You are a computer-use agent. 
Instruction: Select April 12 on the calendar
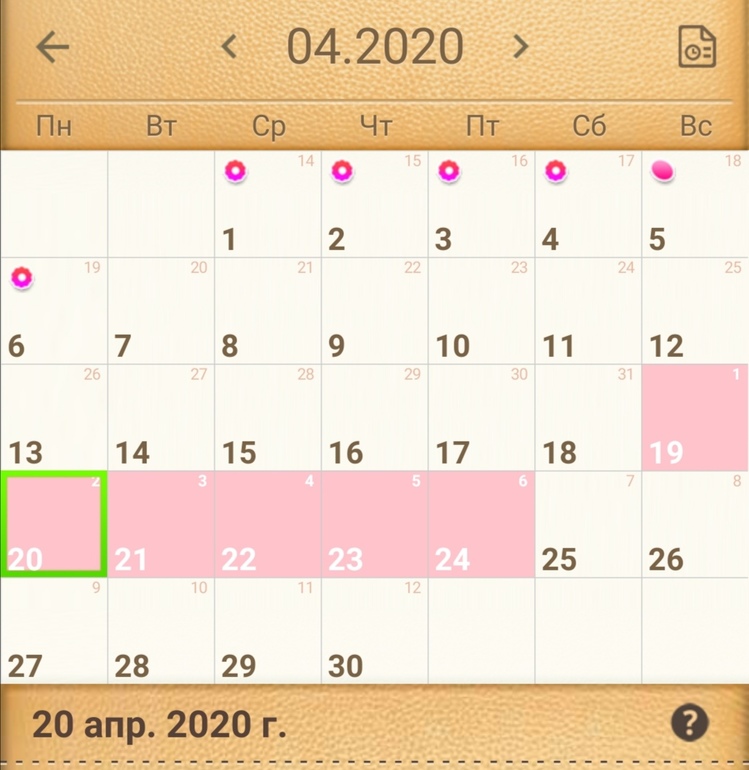pos(695,311)
